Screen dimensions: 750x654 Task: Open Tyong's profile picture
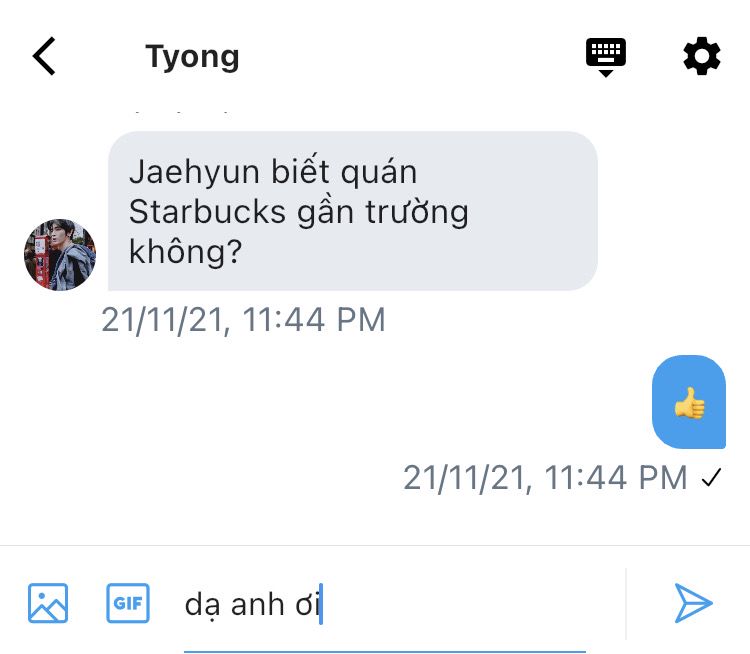click(x=60, y=255)
